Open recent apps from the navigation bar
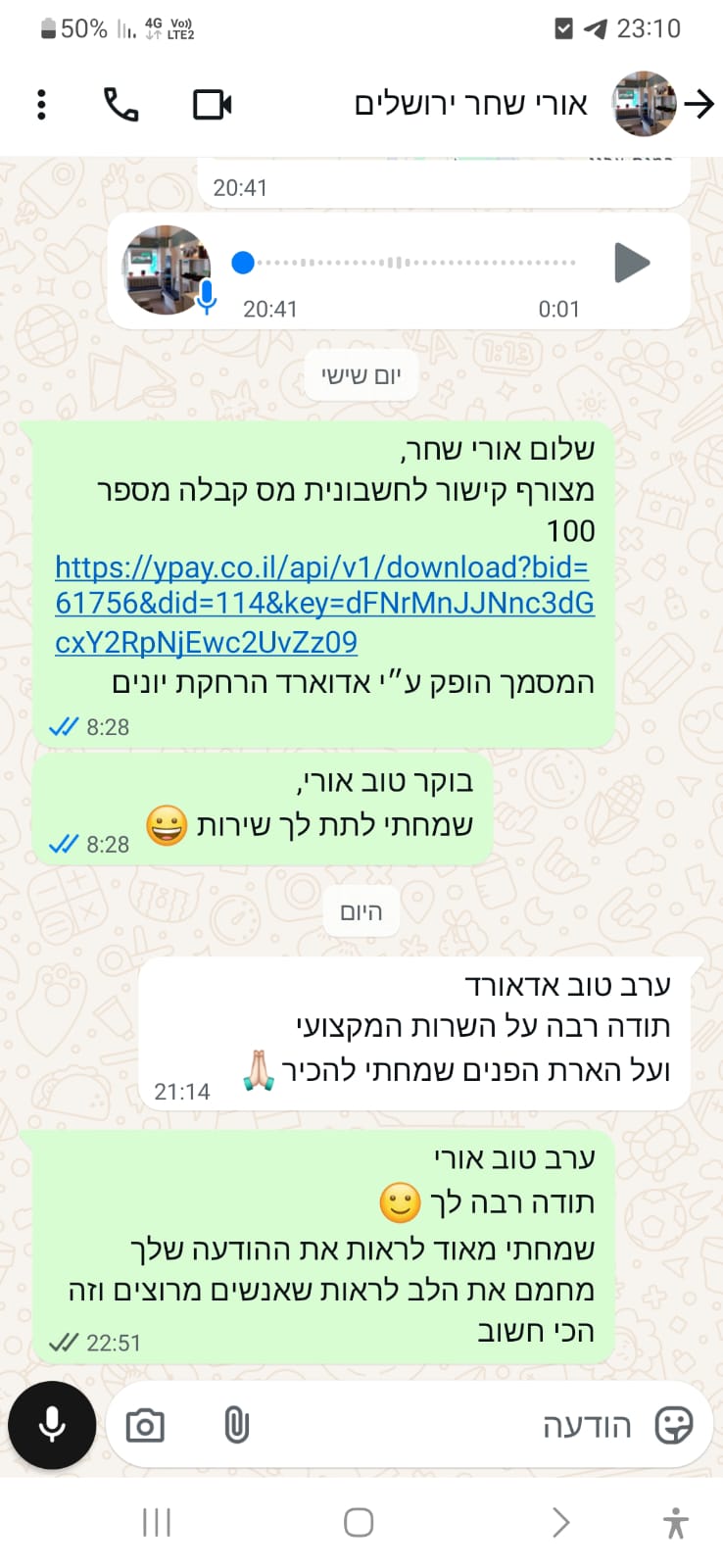The height and width of the screenshot is (1568, 723). click(x=157, y=1522)
